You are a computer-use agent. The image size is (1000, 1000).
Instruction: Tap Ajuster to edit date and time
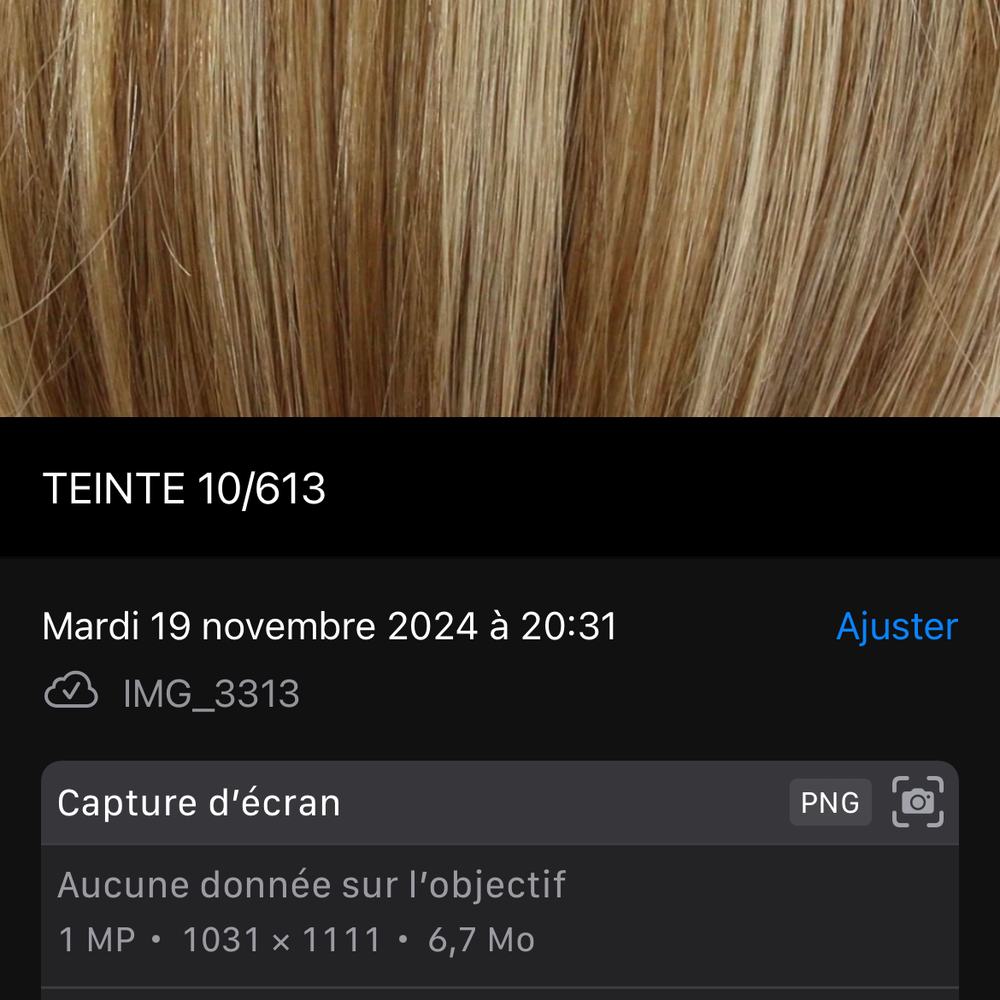[896, 626]
